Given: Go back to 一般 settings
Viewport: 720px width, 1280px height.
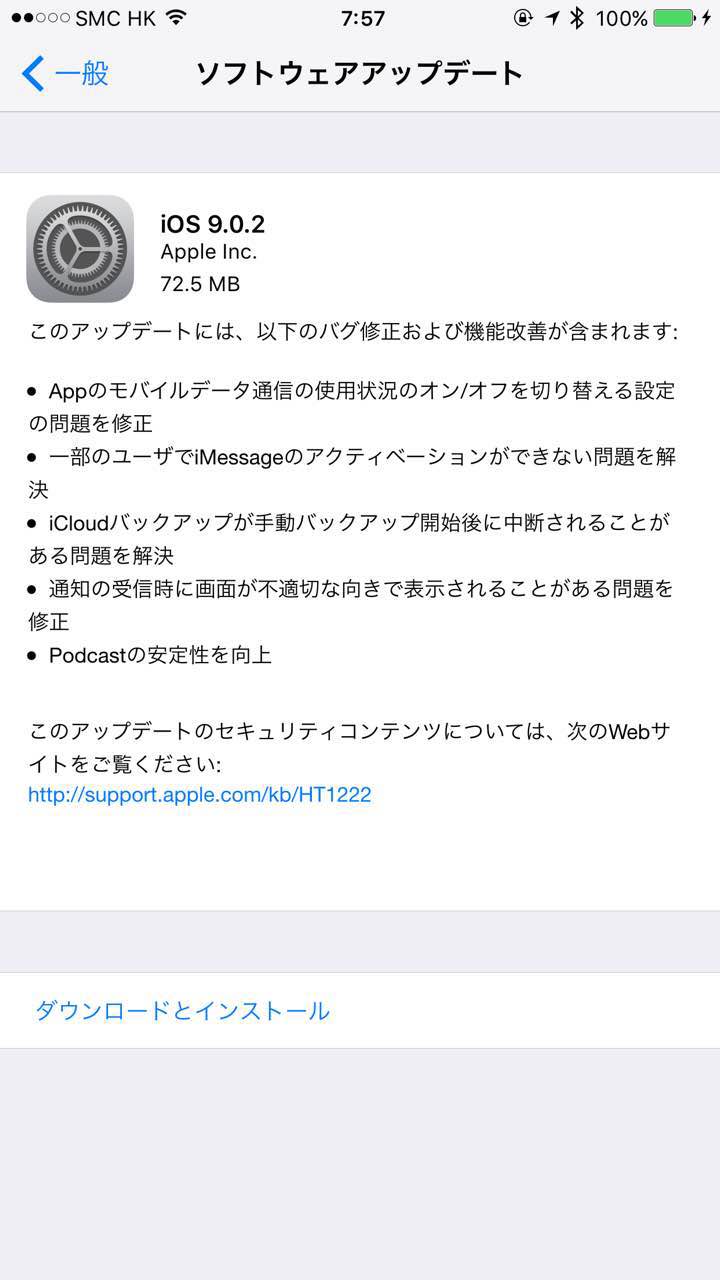Looking at the screenshot, I should click(x=66, y=74).
